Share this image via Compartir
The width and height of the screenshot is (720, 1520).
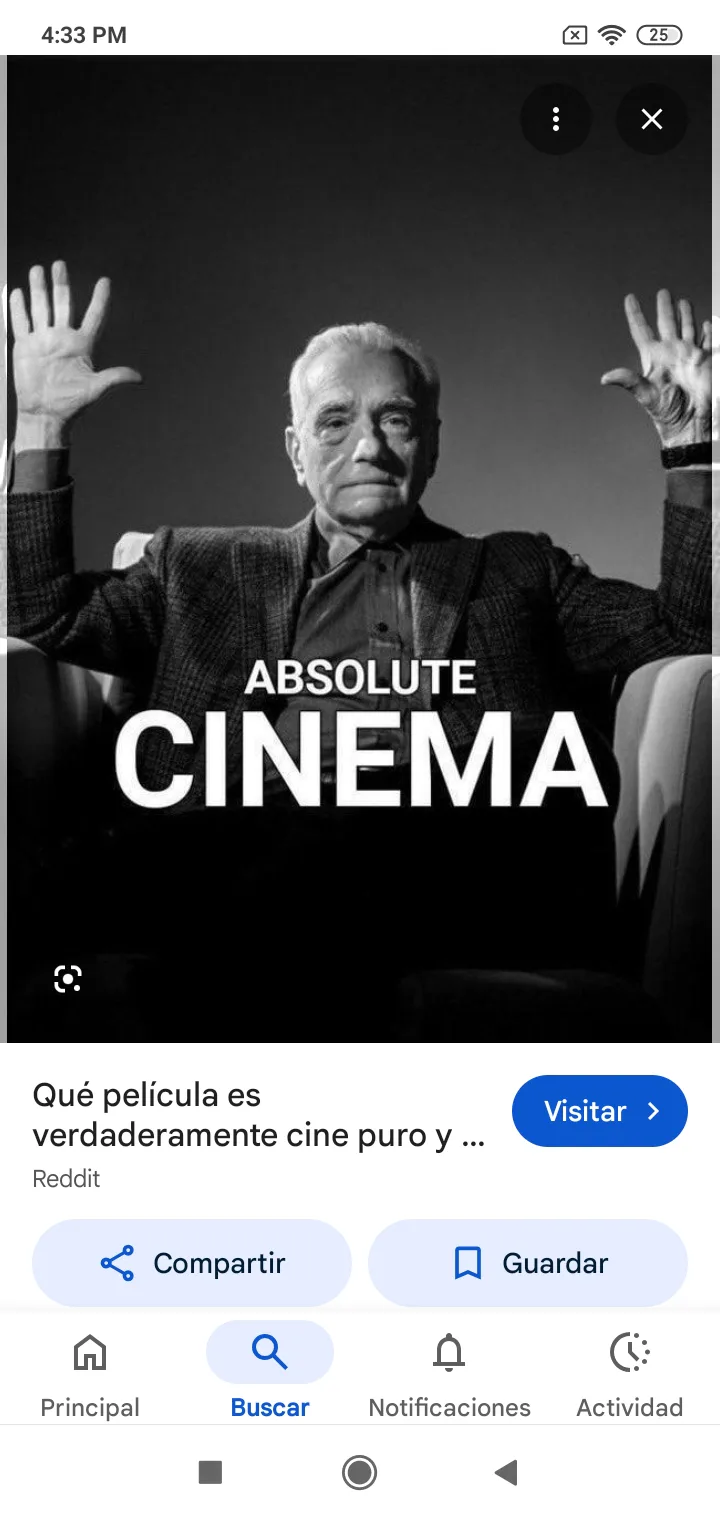192,1263
